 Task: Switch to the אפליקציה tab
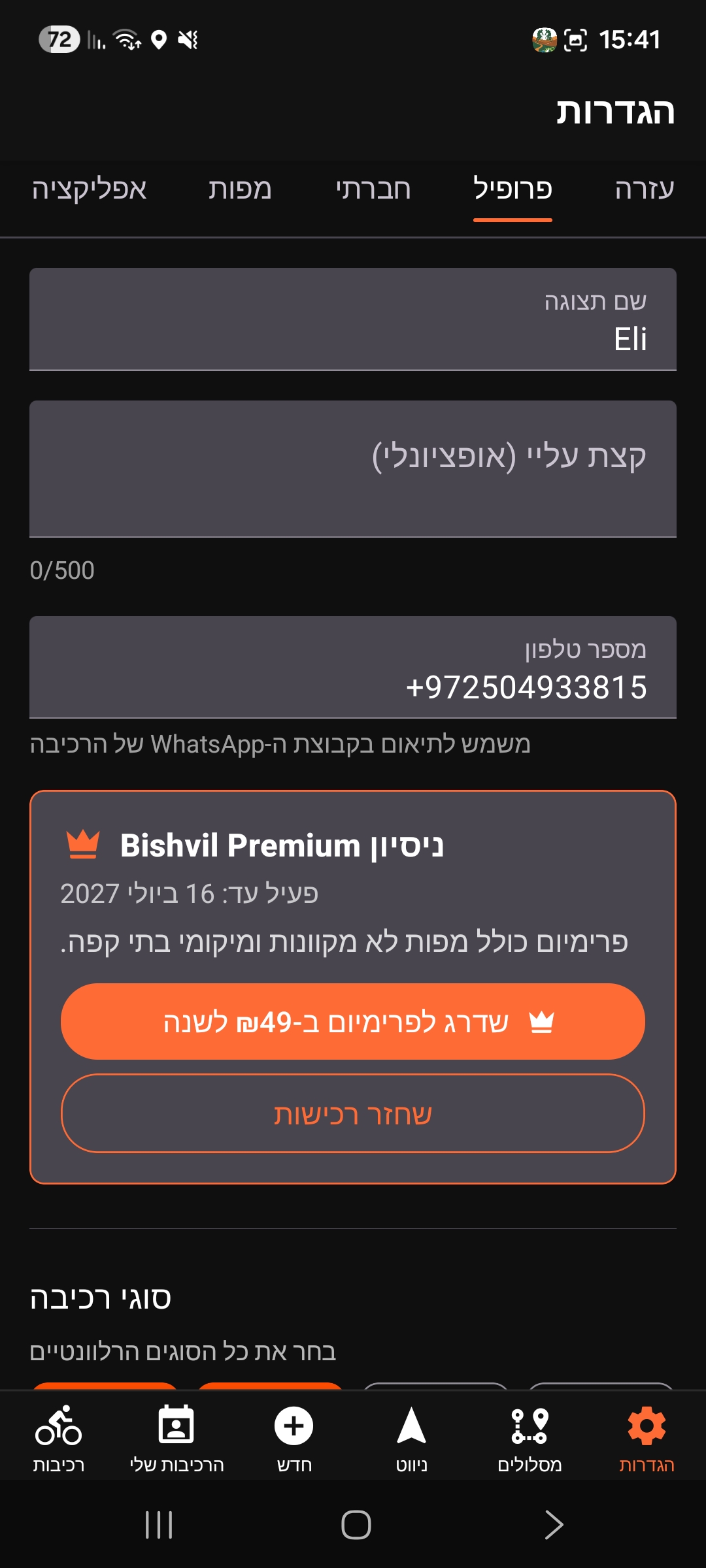pyautogui.click(x=90, y=189)
